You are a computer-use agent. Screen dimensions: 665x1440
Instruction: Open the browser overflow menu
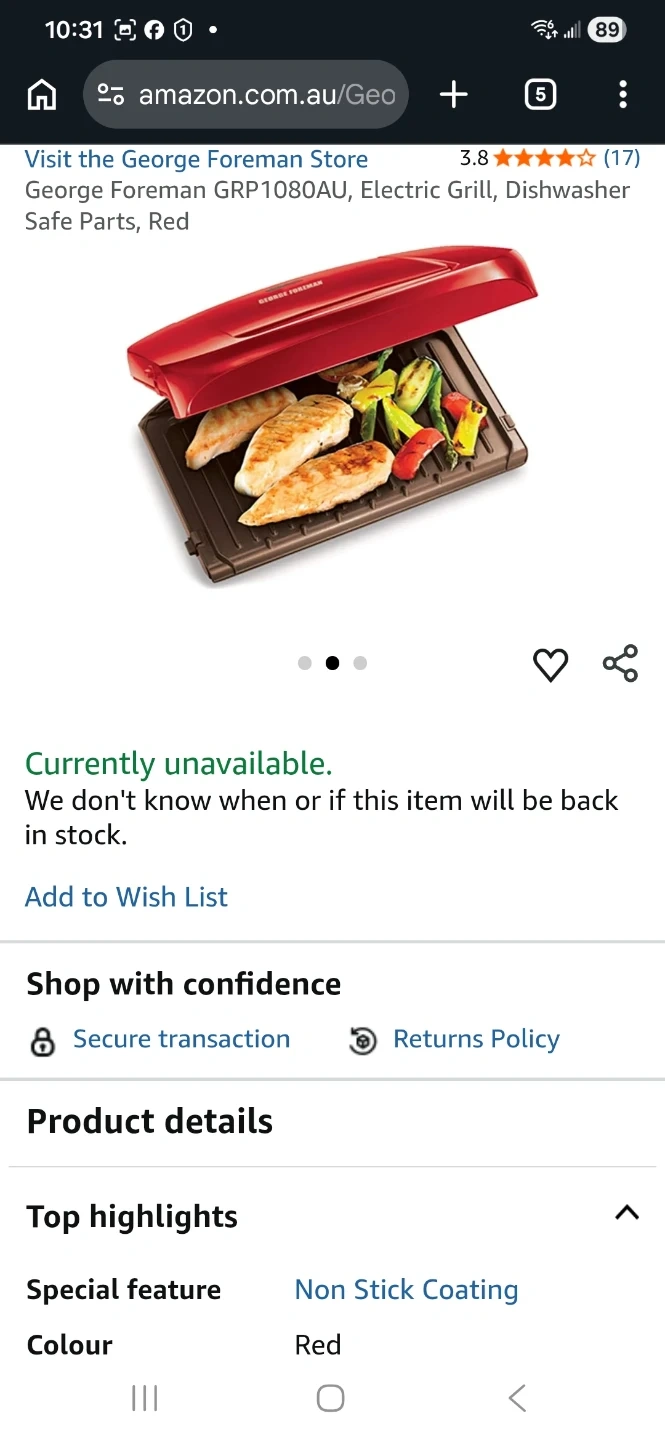(623, 95)
